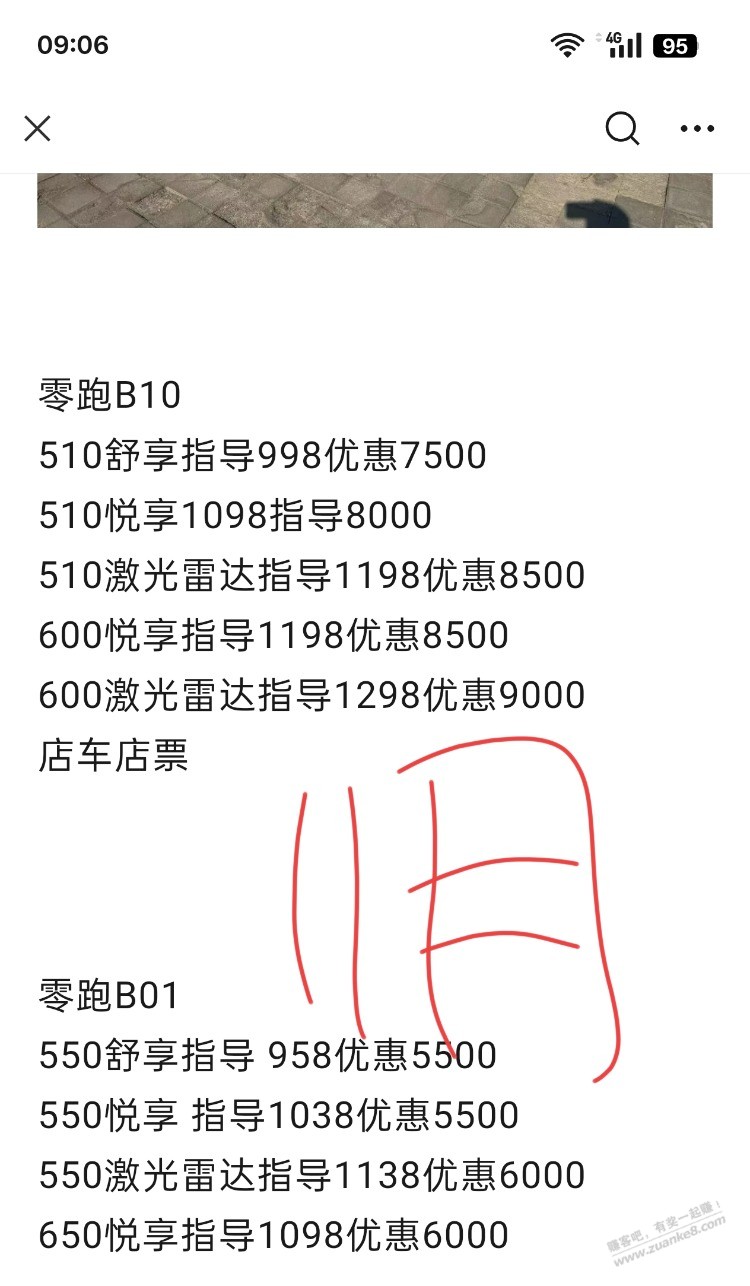Image resolution: width=750 pixels, height=1286 pixels.
Task: Open search from the top bar
Action: click(622, 129)
